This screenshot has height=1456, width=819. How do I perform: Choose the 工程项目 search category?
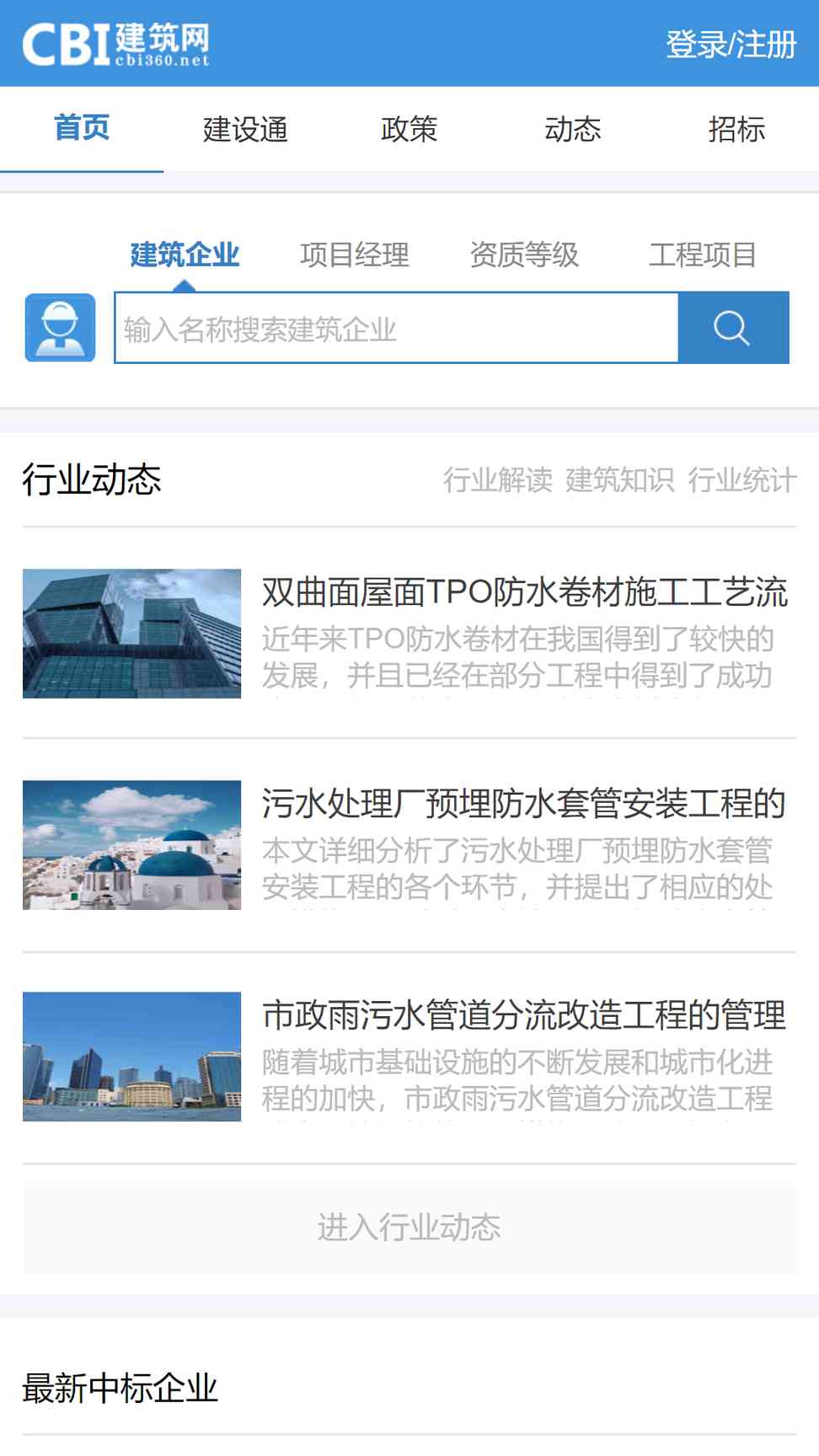click(702, 254)
